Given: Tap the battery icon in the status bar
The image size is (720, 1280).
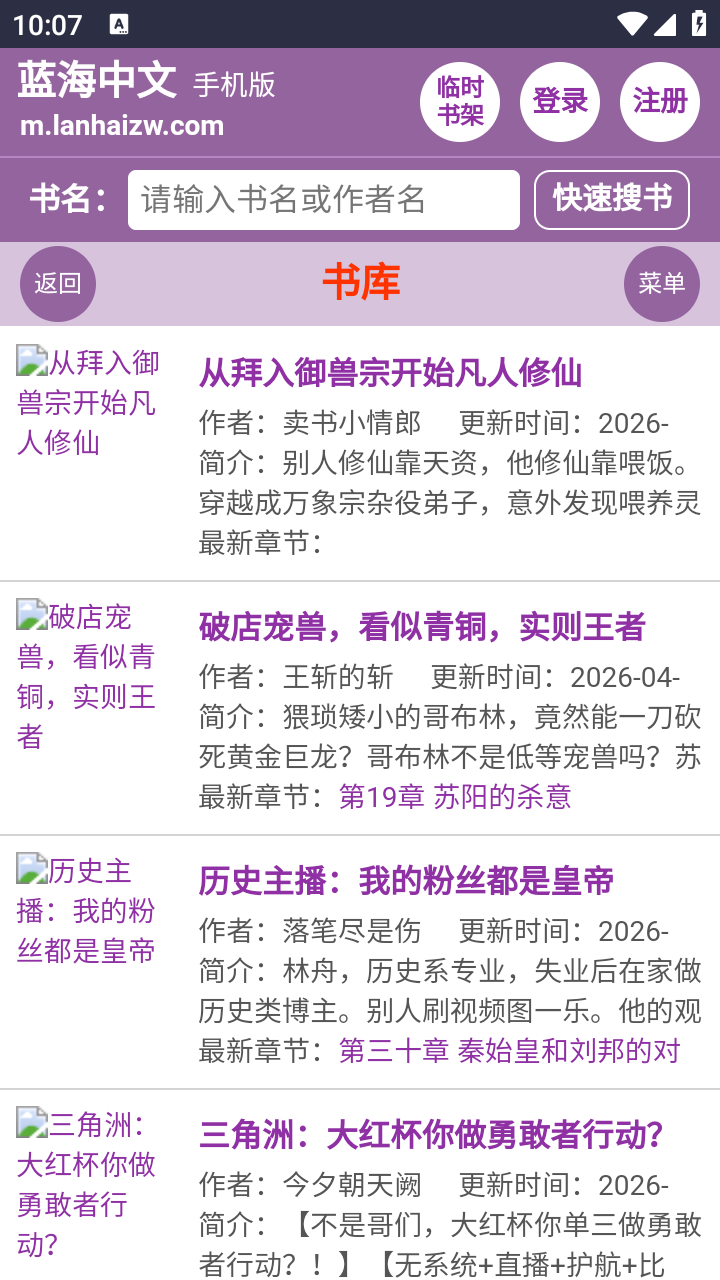Looking at the screenshot, I should 700,22.
